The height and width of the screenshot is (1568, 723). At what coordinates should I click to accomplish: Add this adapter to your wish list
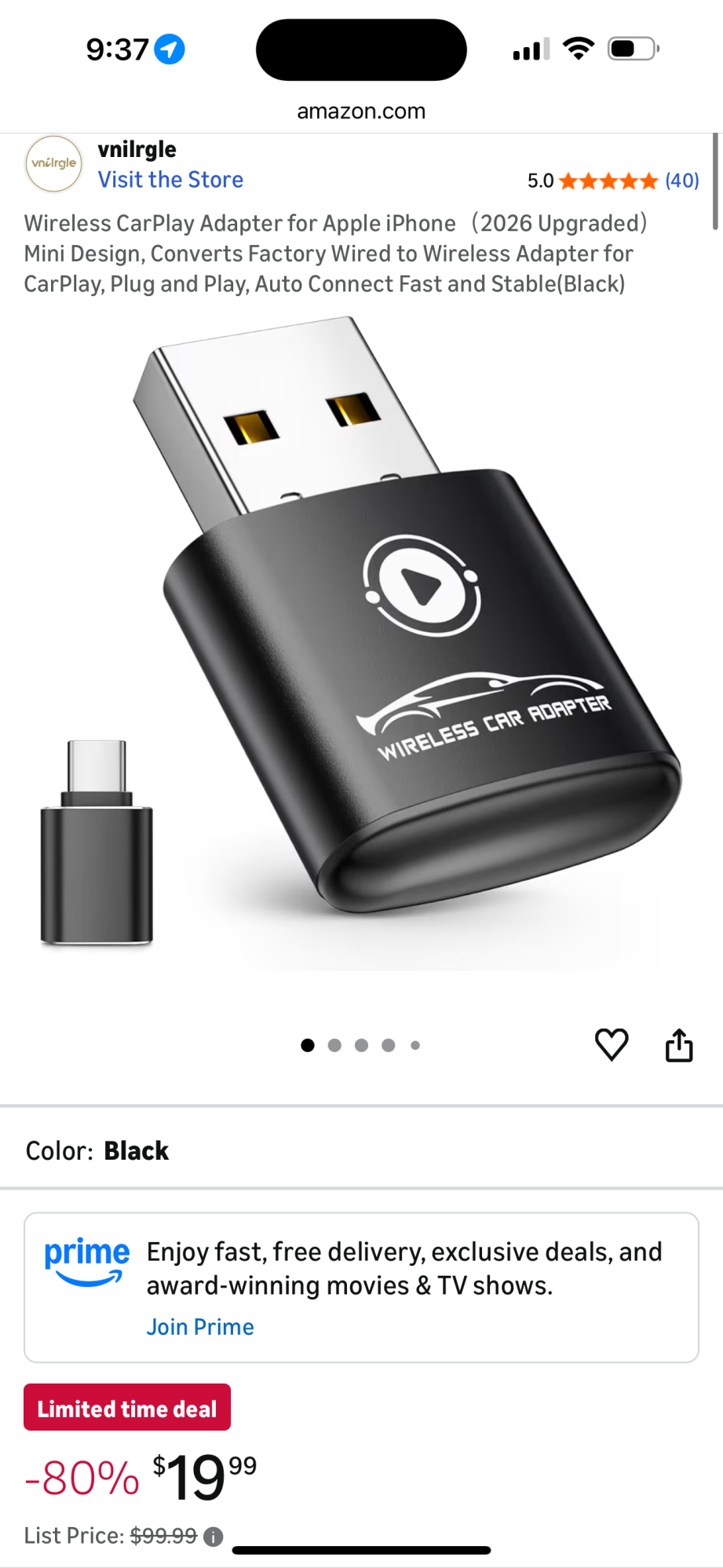611,1044
